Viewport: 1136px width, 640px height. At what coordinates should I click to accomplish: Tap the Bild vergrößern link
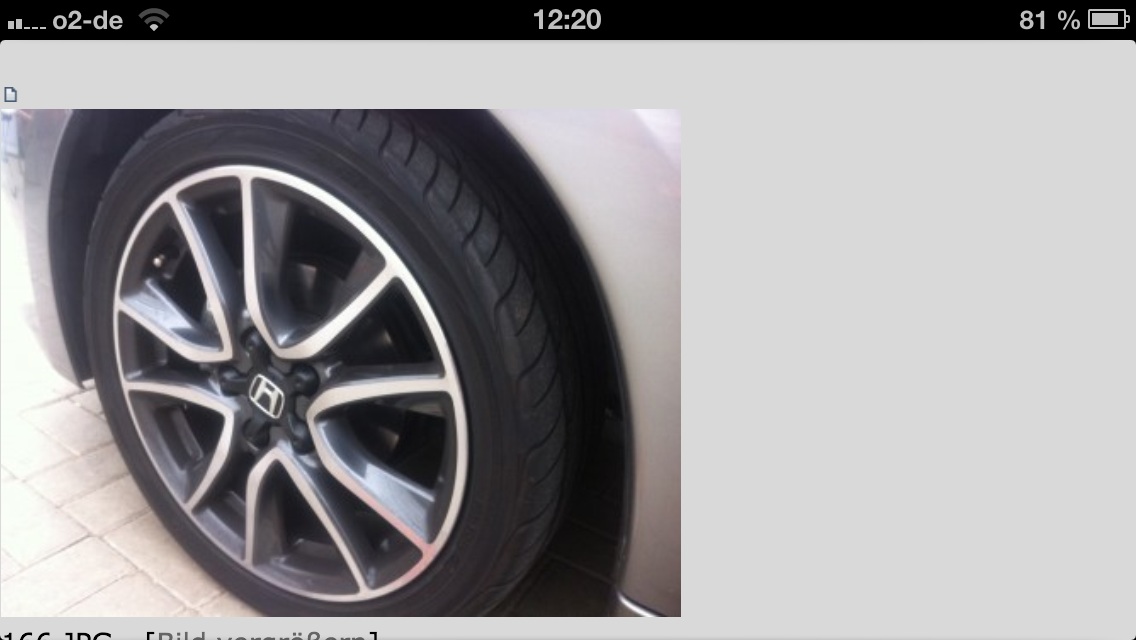263,635
